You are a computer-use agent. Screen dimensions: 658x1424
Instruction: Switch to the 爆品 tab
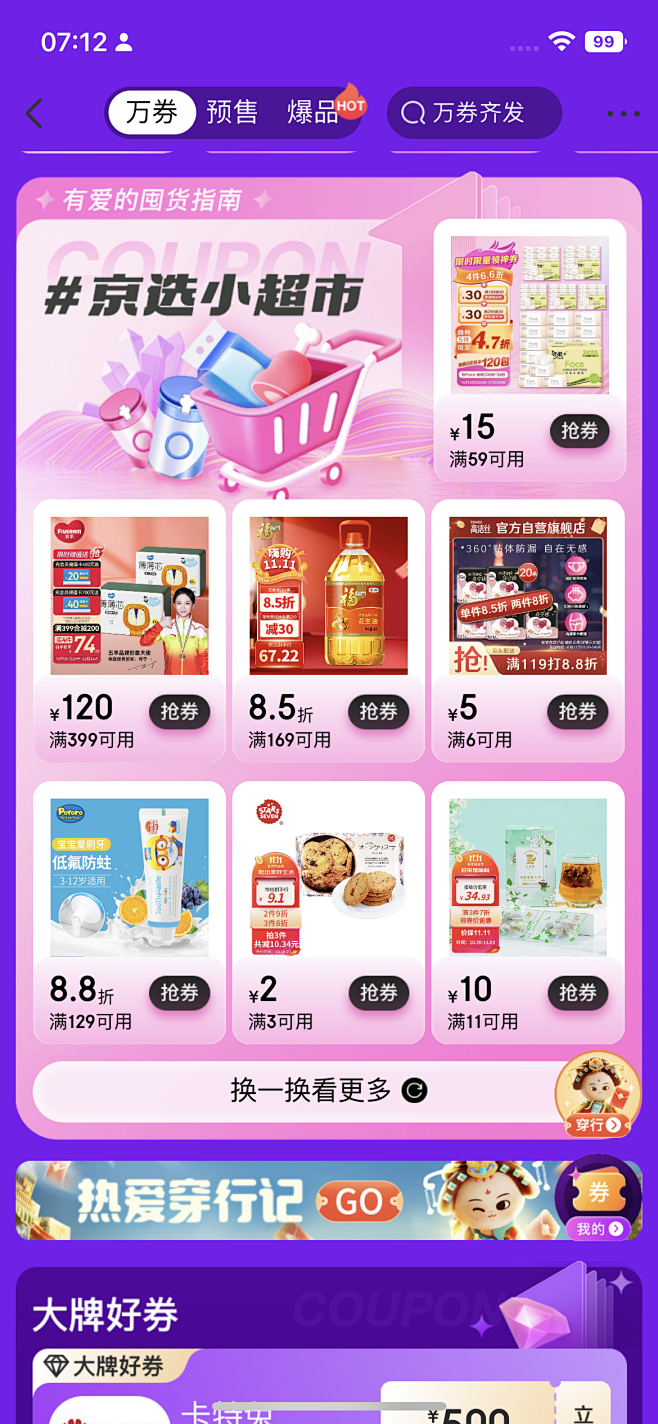click(313, 112)
